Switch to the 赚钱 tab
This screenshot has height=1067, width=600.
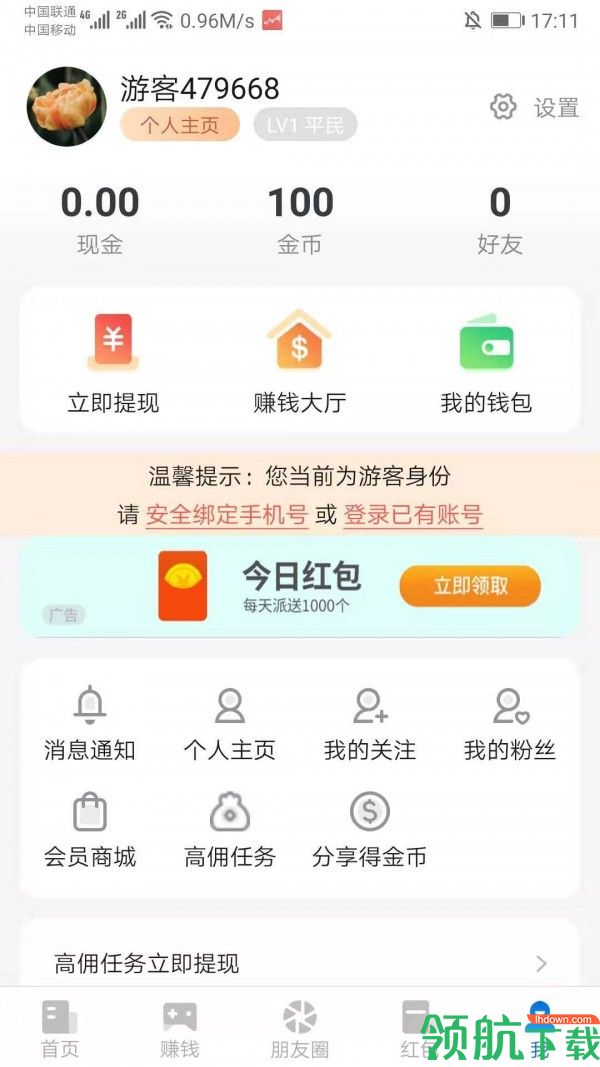tap(180, 1029)
